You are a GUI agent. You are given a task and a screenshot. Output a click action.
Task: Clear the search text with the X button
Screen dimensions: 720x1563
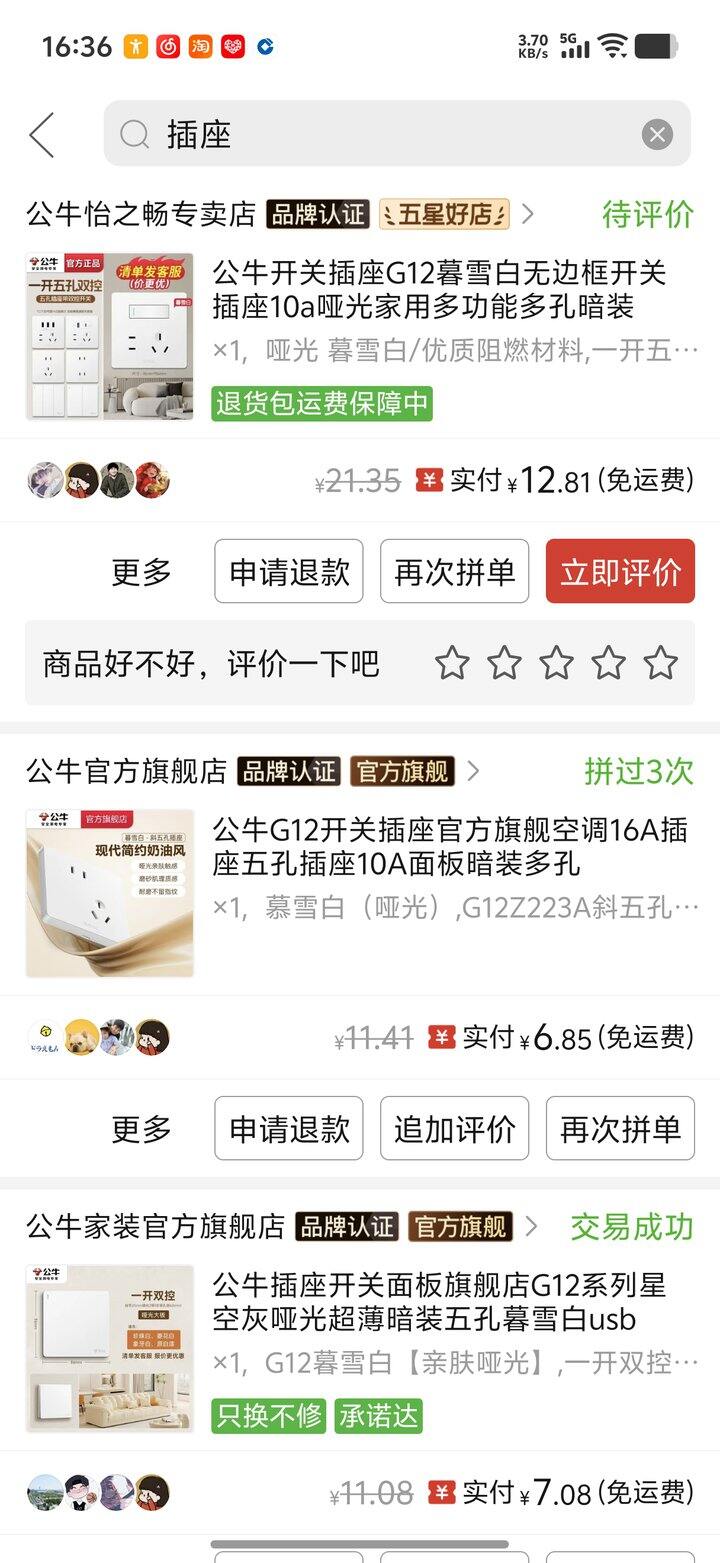[x=657, y=134]
